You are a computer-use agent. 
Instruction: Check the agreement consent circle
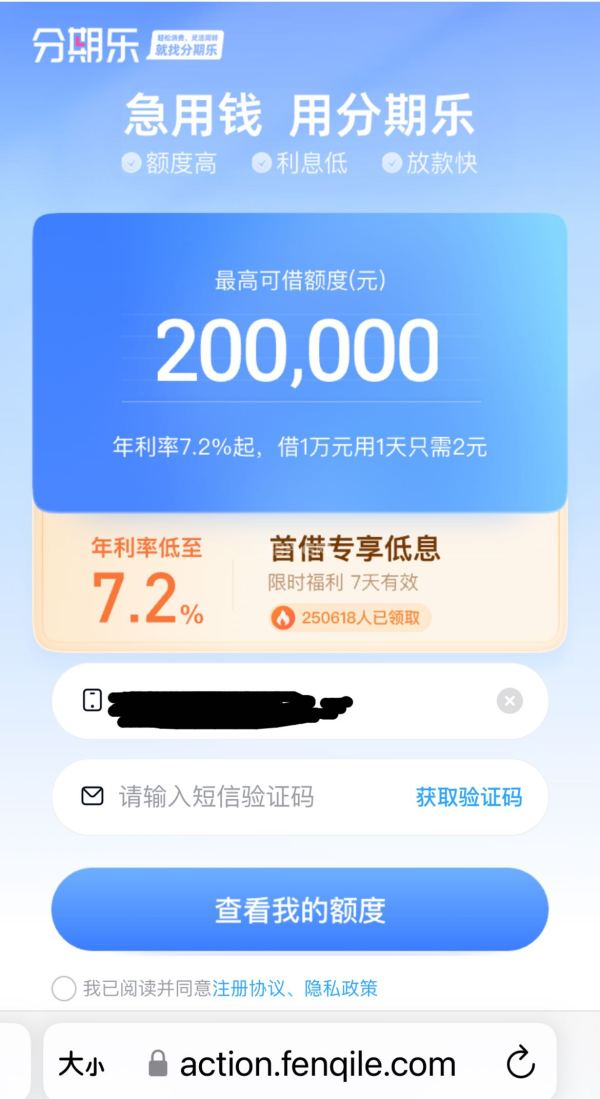(x=64, y=989)
